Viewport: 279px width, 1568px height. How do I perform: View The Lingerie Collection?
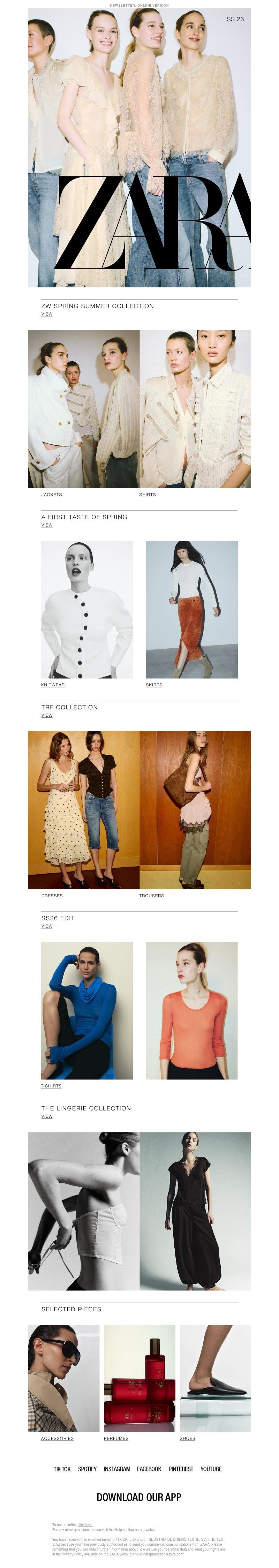pos(47,1116)
